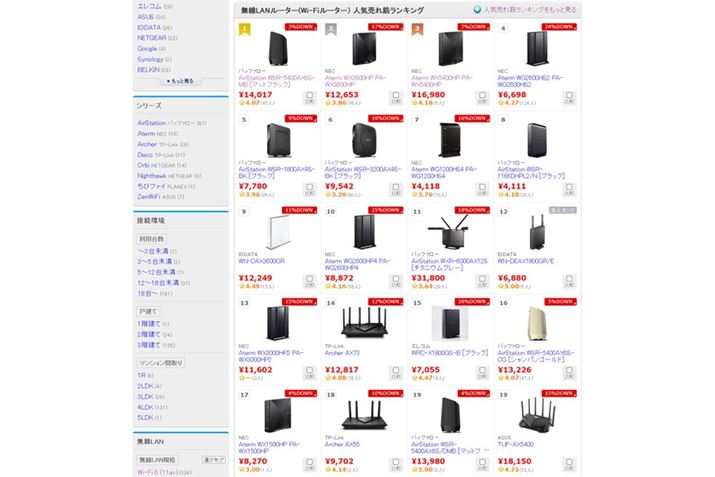
Task: Filter by NETGEAR maker
Action: click(152, 38)
